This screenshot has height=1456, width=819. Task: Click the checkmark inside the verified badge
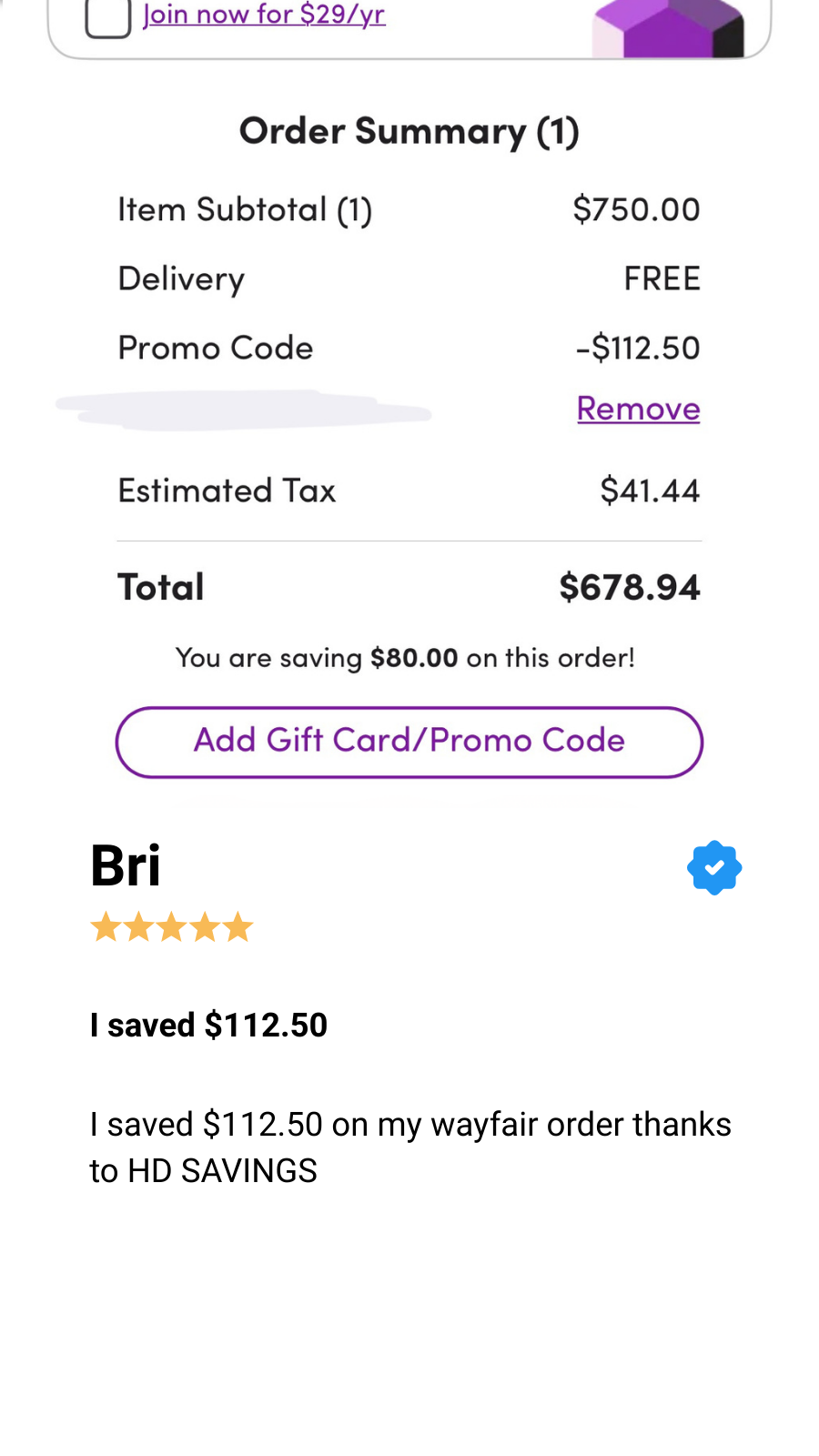pyautogui.click(x=714, y=867)
